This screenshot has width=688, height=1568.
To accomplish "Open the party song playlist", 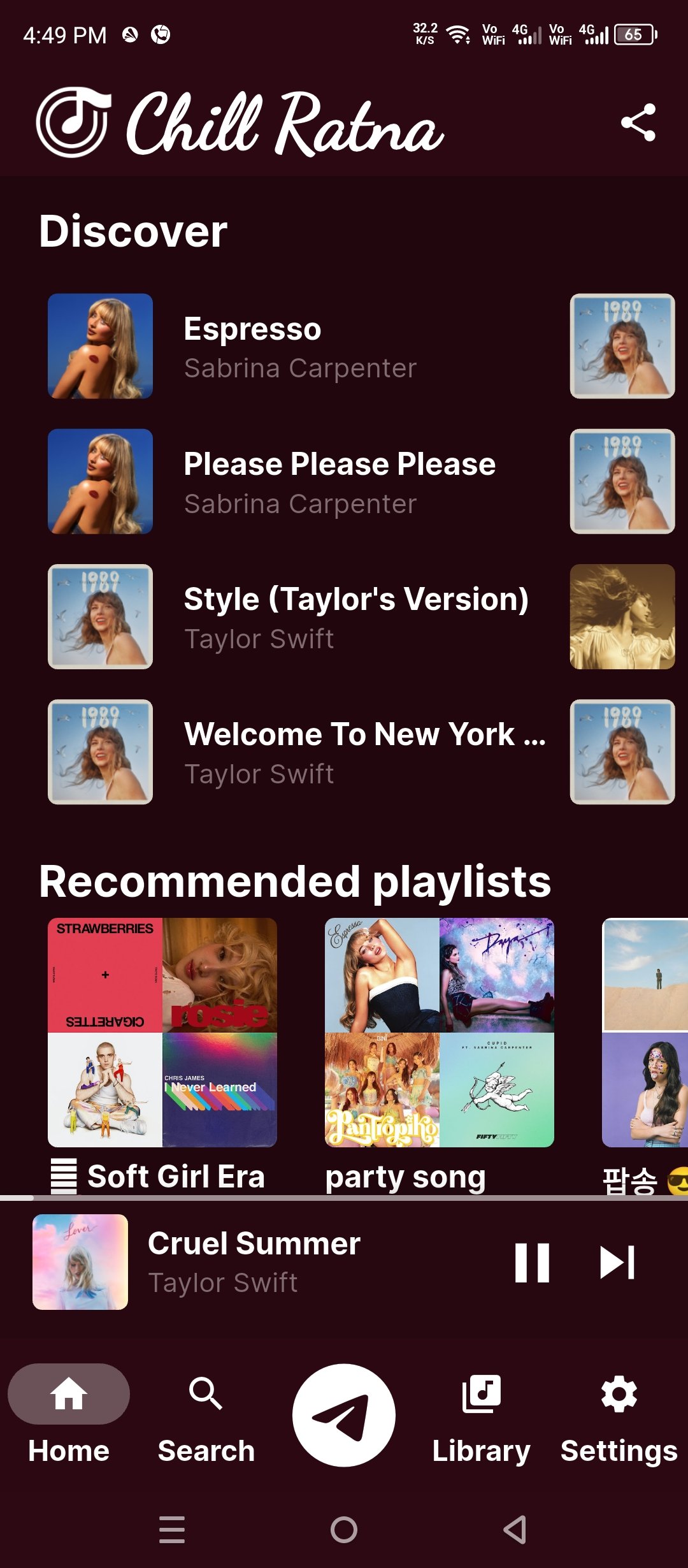I will [x=440, y=1033].
